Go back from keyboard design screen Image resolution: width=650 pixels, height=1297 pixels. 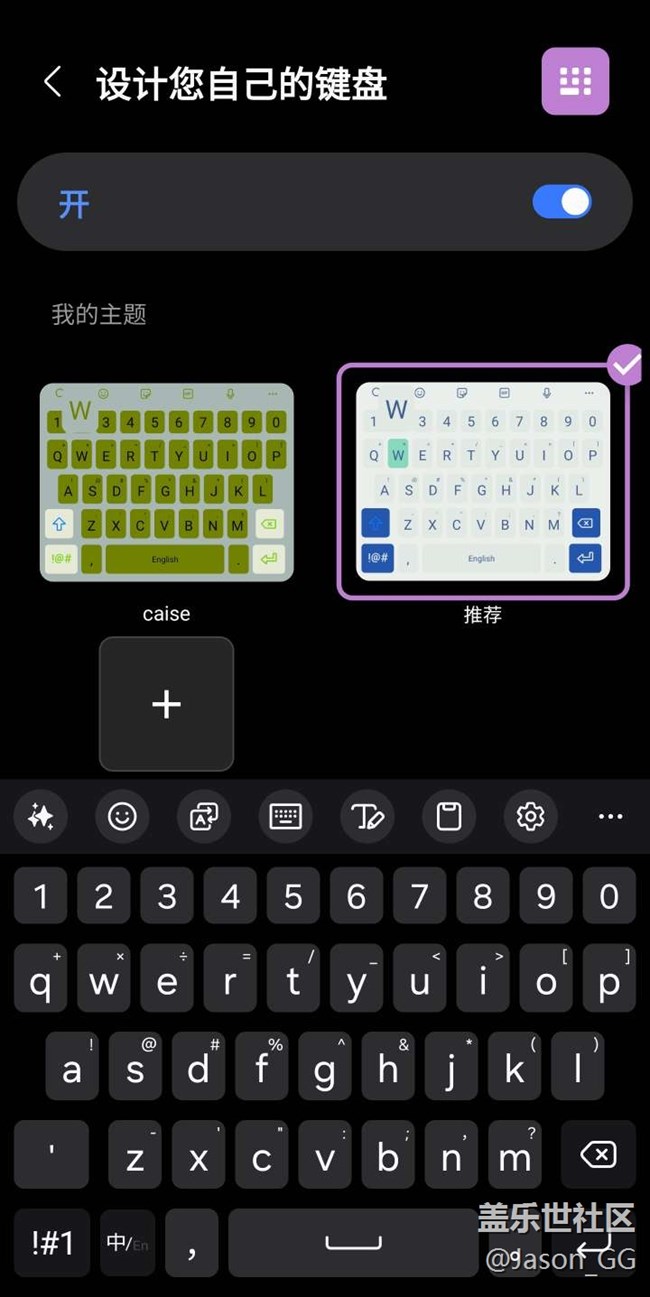[53, 82]
